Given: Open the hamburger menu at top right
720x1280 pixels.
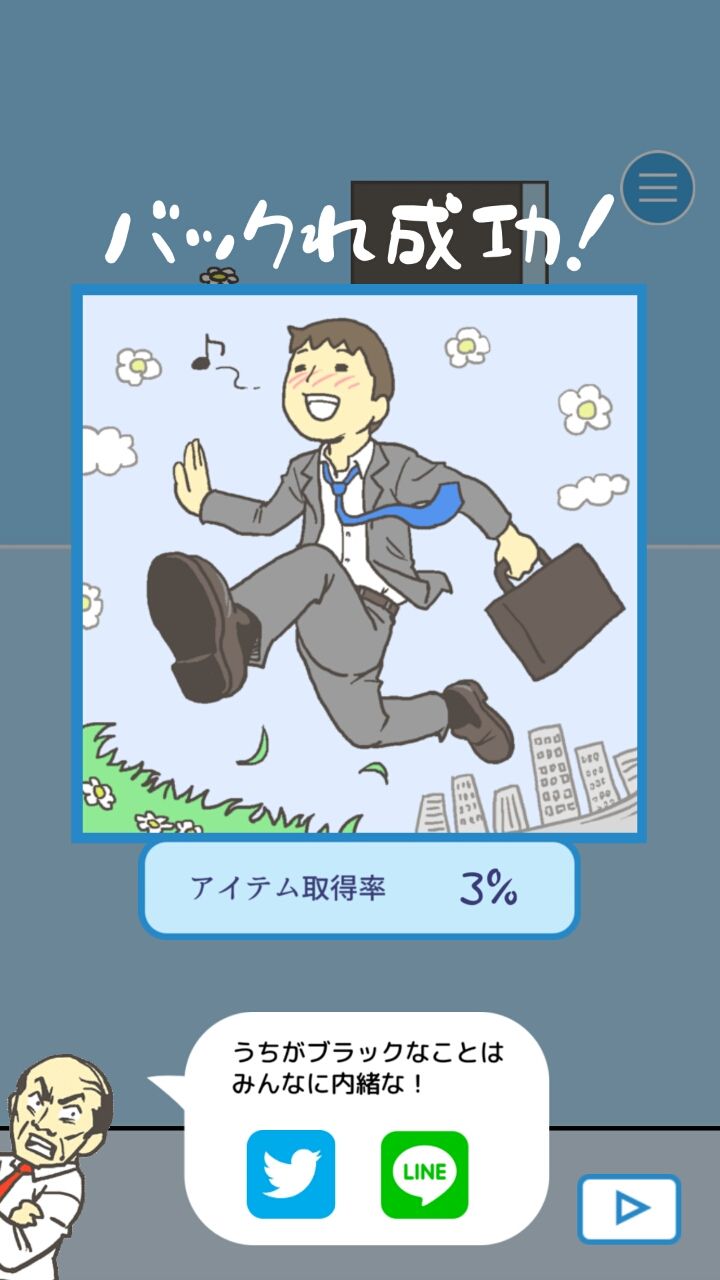Looking at the screenshot, I should click(658, 186).
